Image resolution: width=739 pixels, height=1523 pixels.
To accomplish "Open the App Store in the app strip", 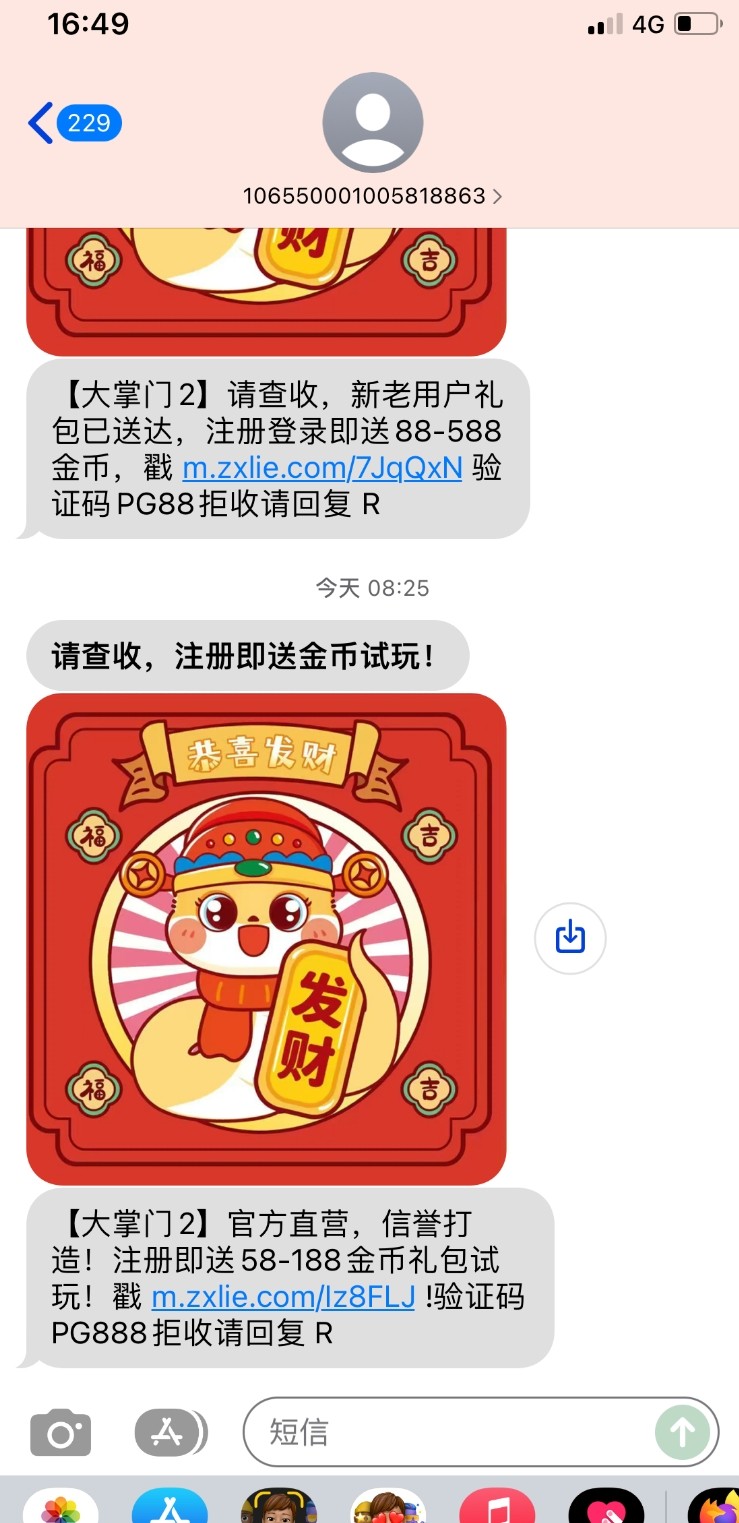I will 169,1508.
